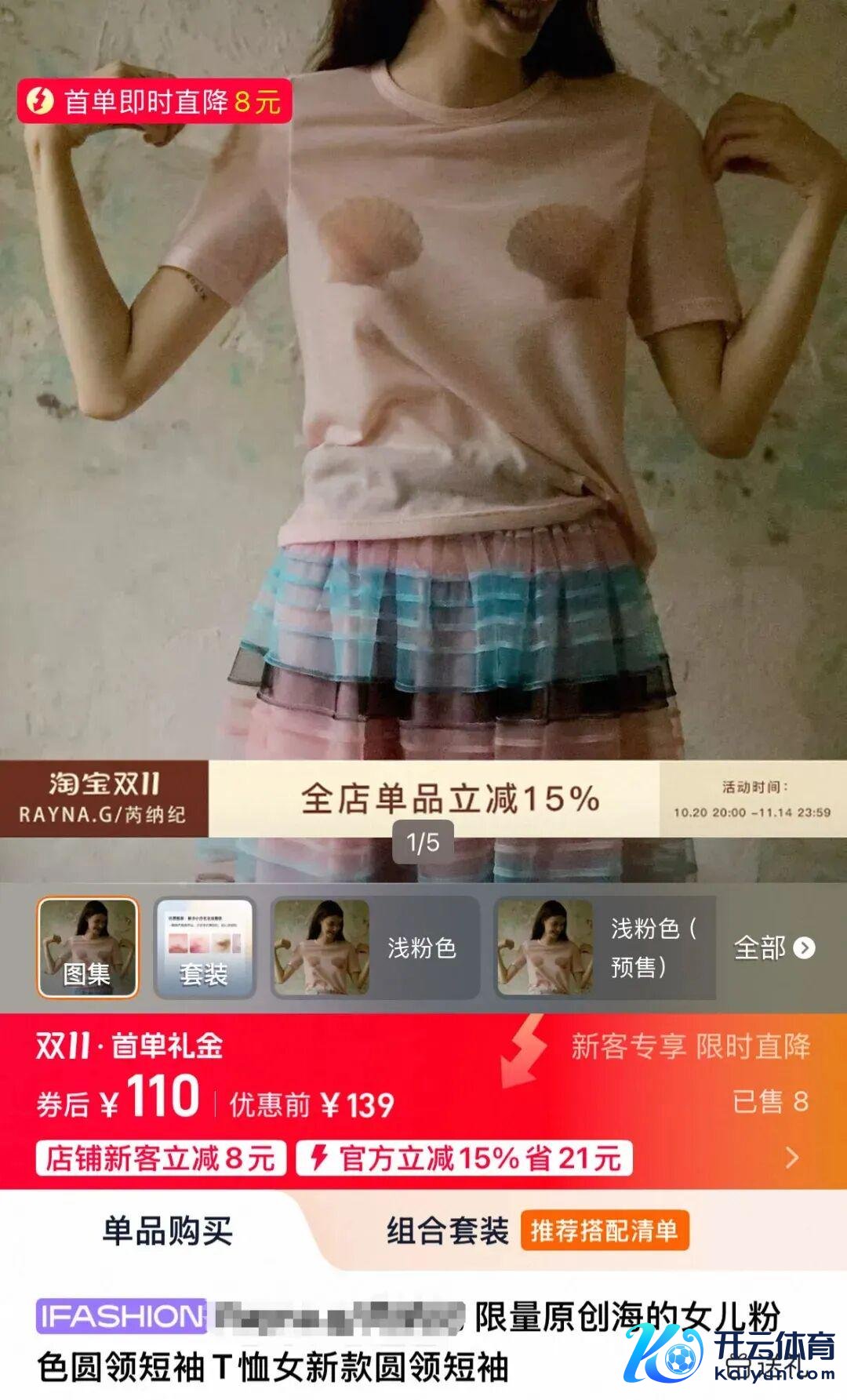Open the 全店单品立减15% shop banner

pos(449,799)
